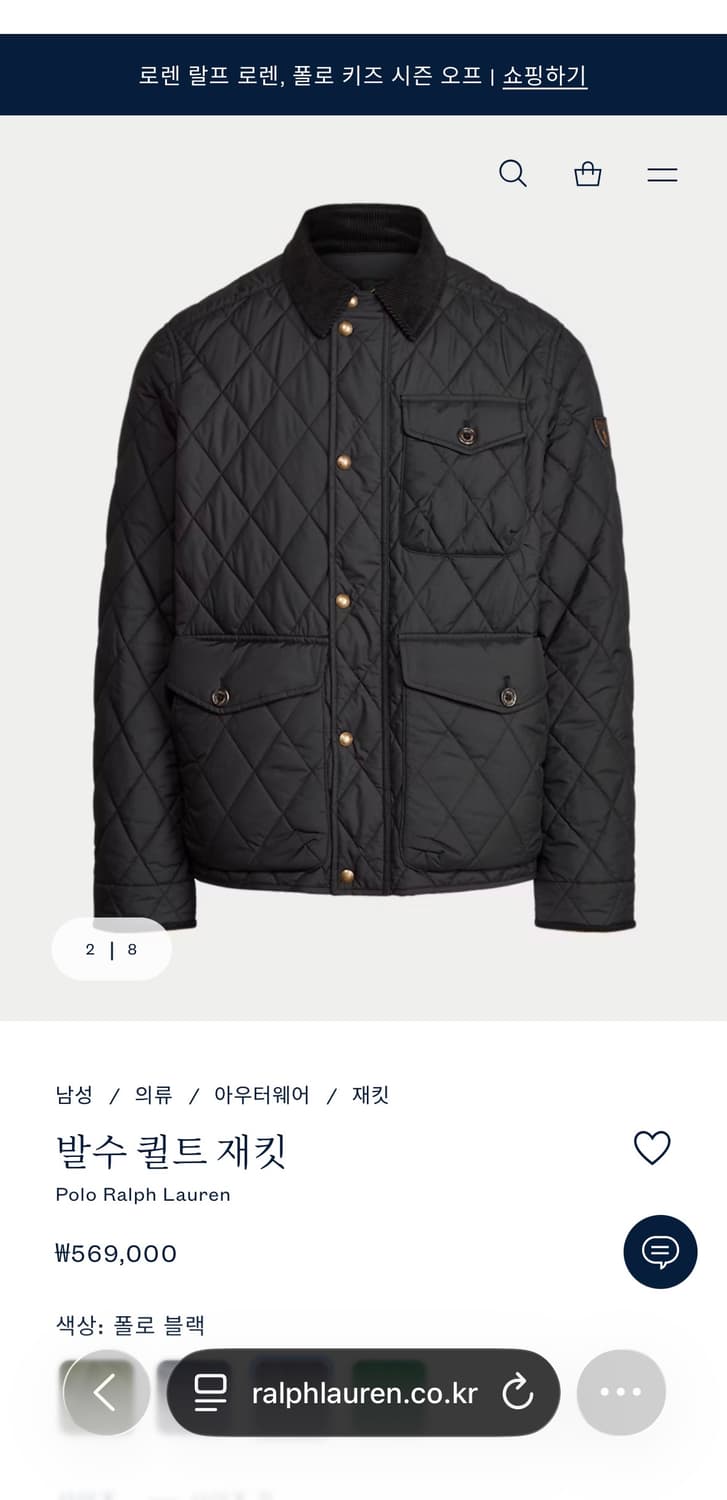Navigate to the 남성 breadcrumb link
The width and height of the screenshot is (727, 1500).
point(71,1095)
